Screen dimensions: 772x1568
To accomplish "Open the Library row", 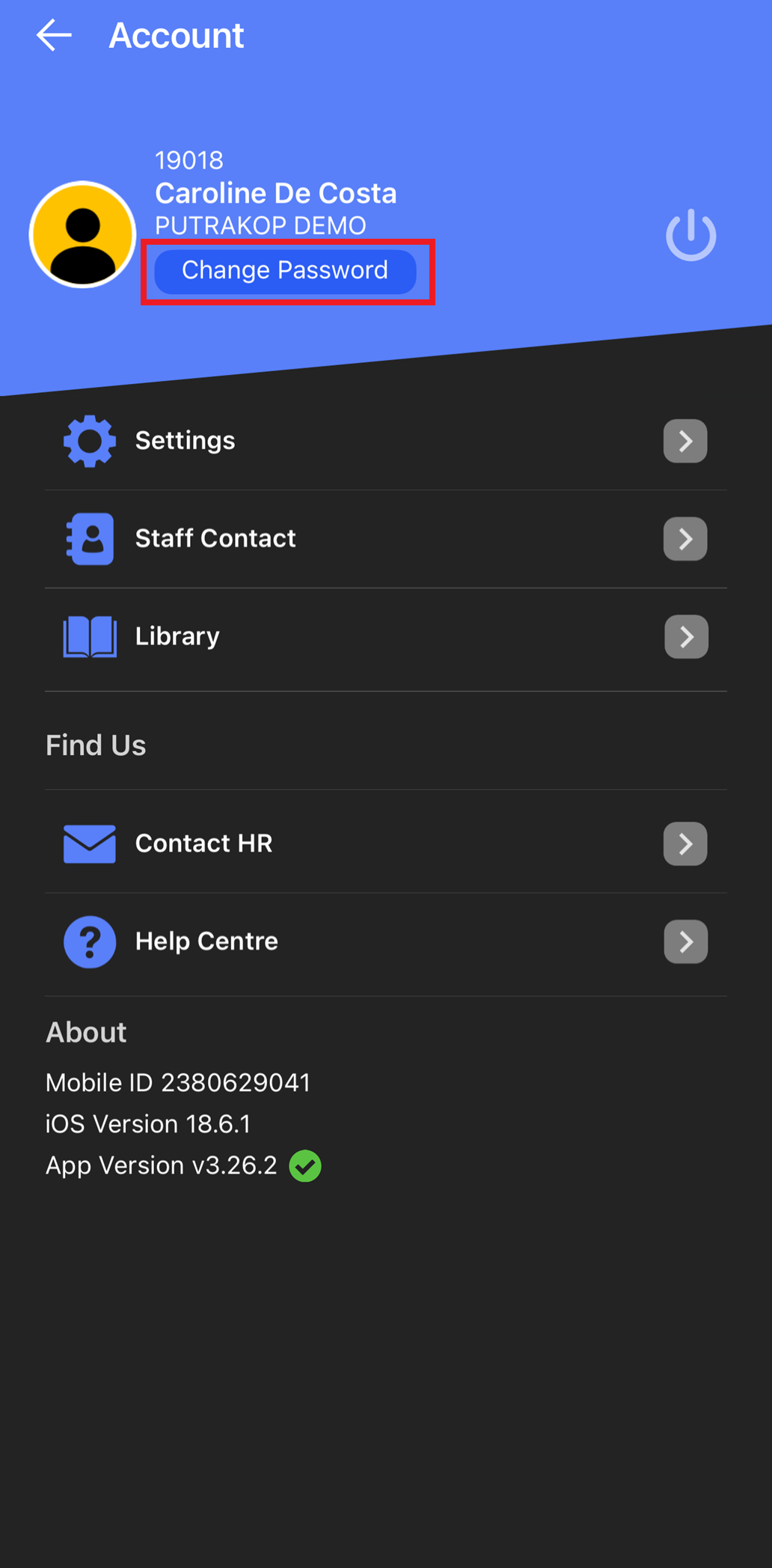I will (386, 637).
